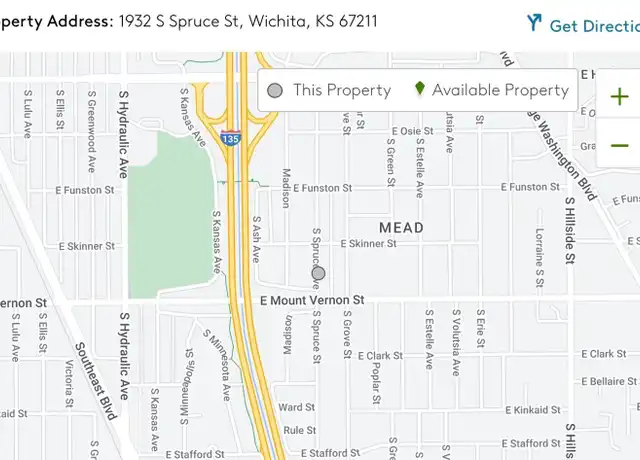Zoom out on the map
640x460 pixels.
click(x=620, y=145)
